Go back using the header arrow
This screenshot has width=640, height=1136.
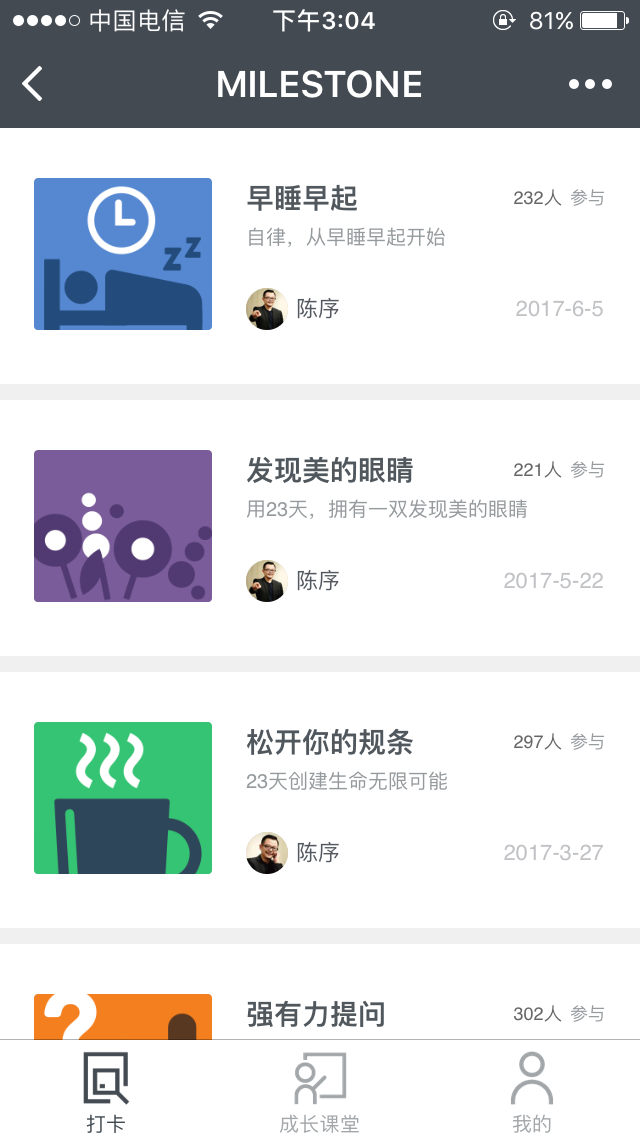click(x=33, y=84)
